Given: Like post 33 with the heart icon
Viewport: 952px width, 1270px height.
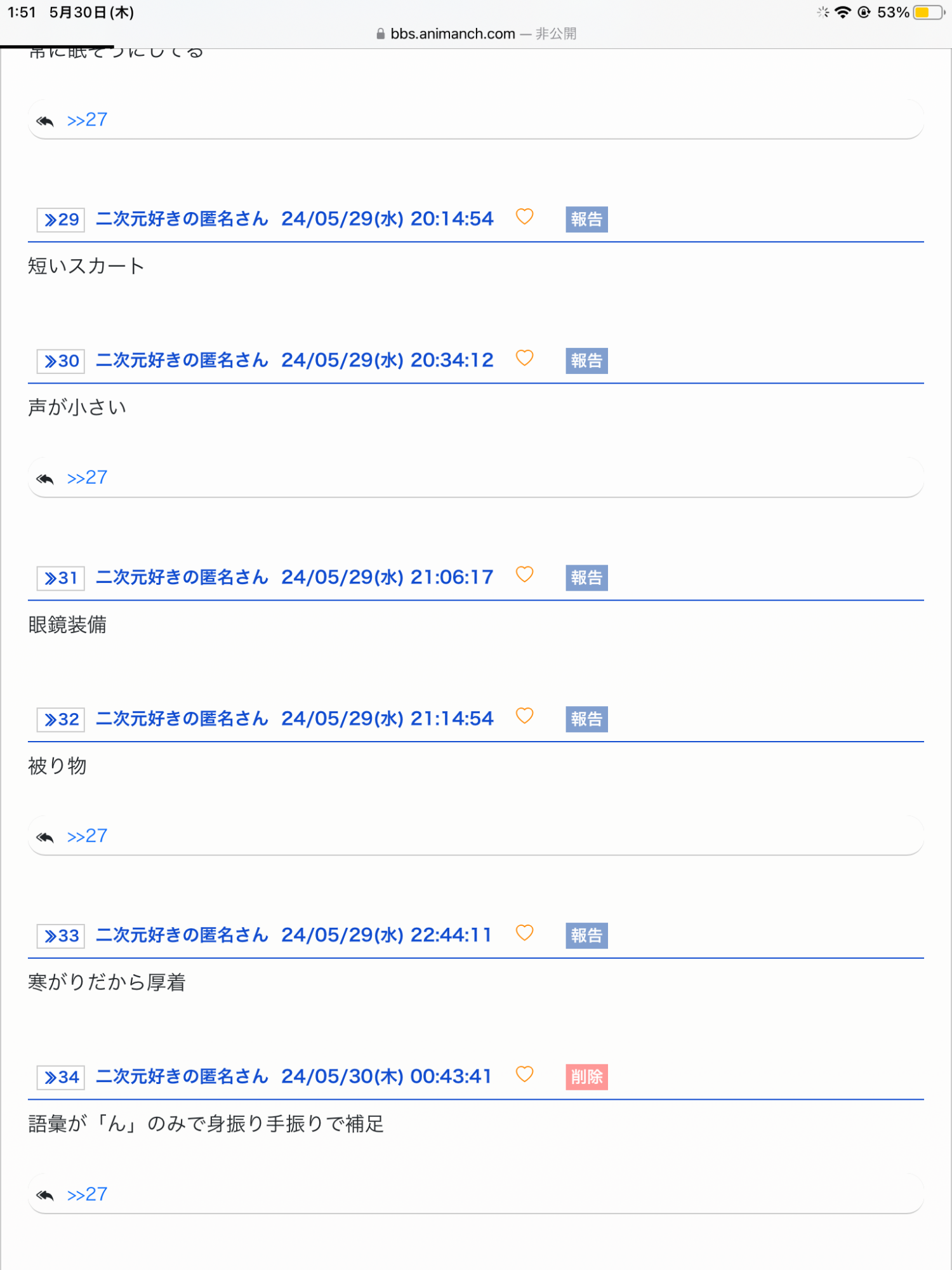Looking at the screenshot, I should click(524, 933).
